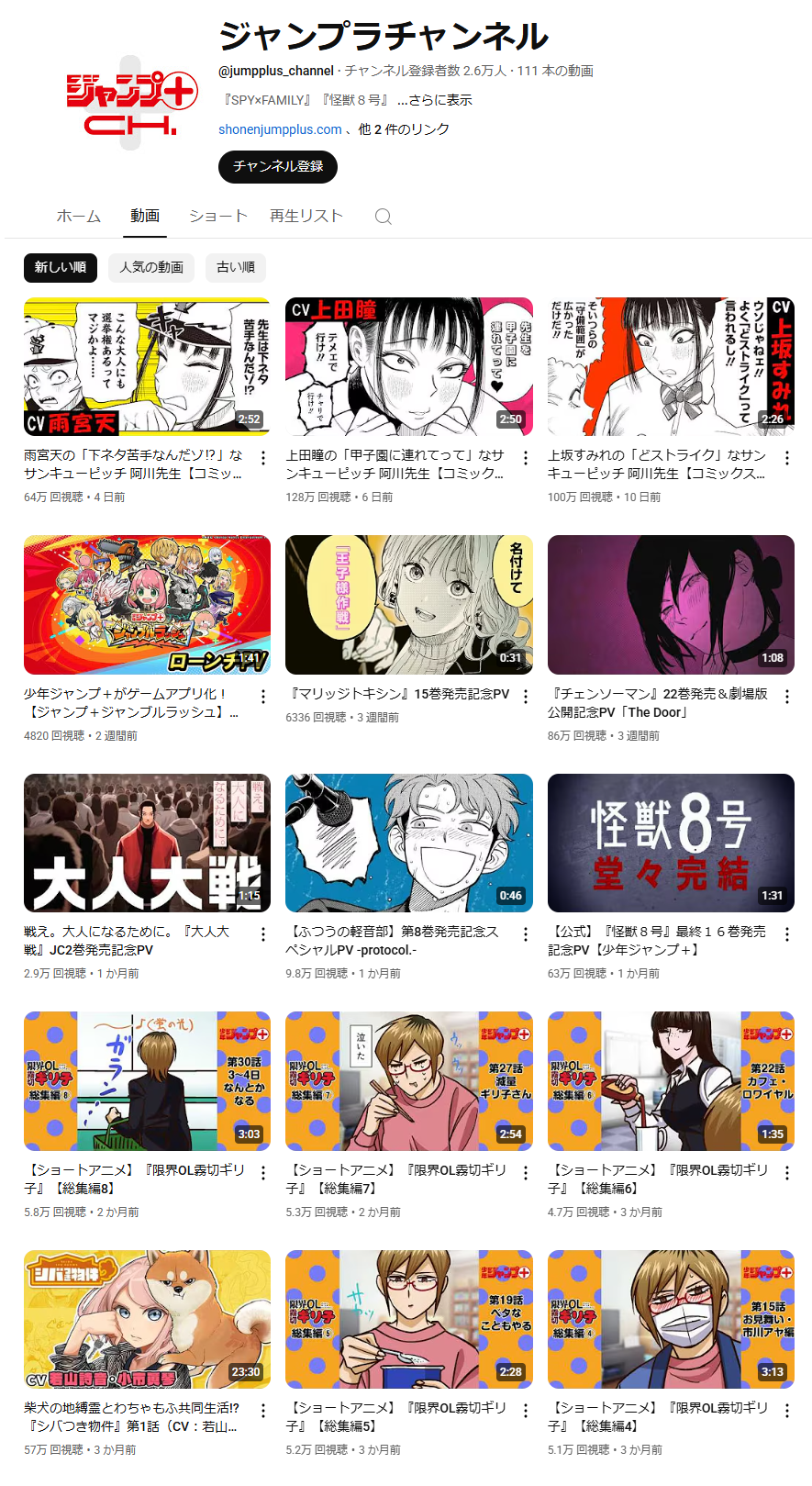This screenshot has width=812, height=1486.
Task: Switch to the ホーム tab
Action: (x=79, y=216)
